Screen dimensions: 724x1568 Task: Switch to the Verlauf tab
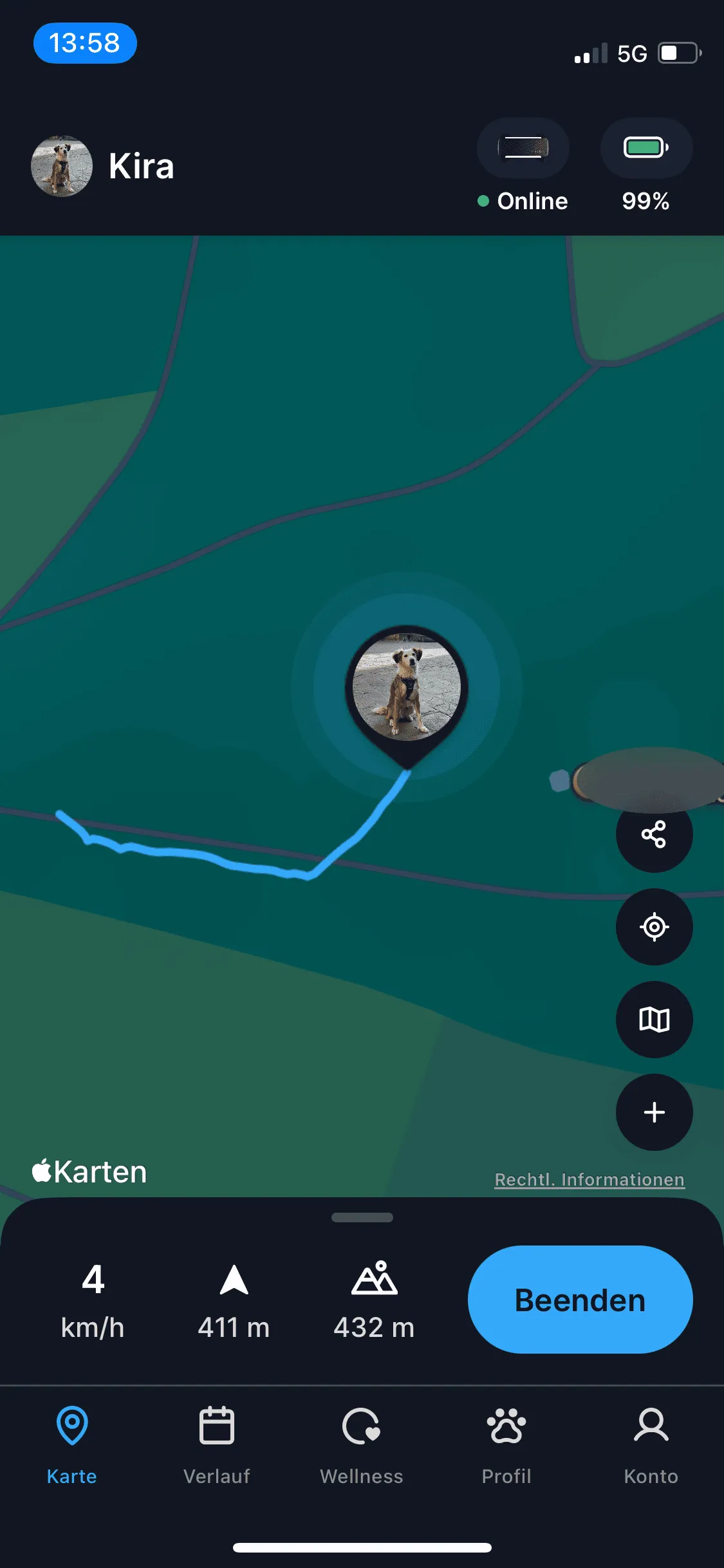[x=217, y=1445]
